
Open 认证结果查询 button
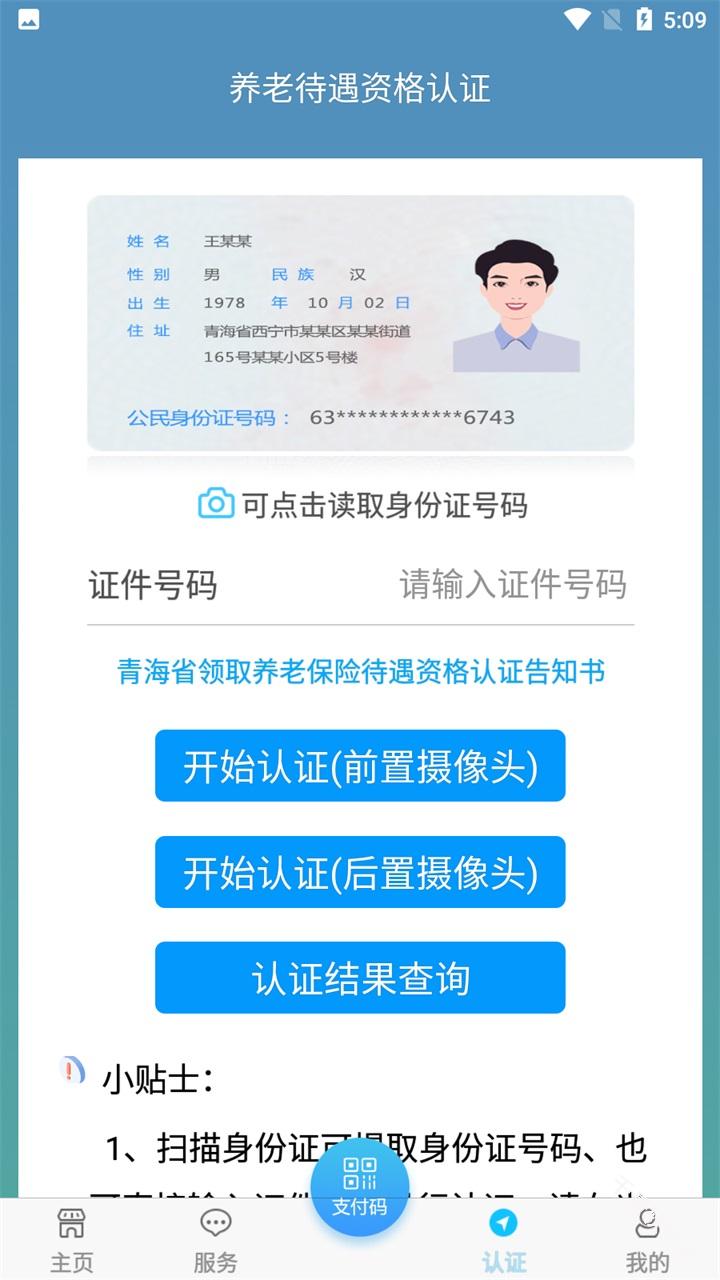[360, 978]
